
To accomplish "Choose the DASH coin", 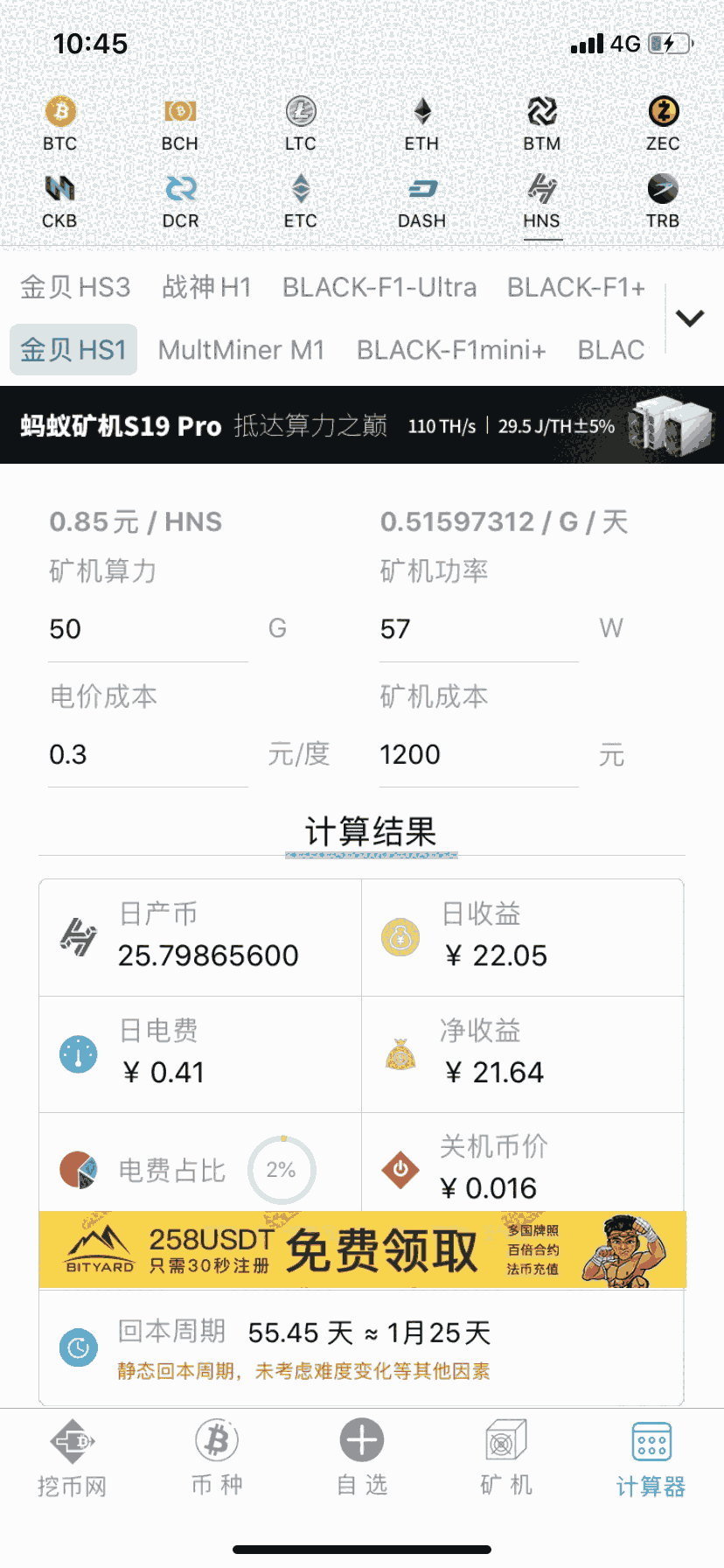I will point(421,201).
